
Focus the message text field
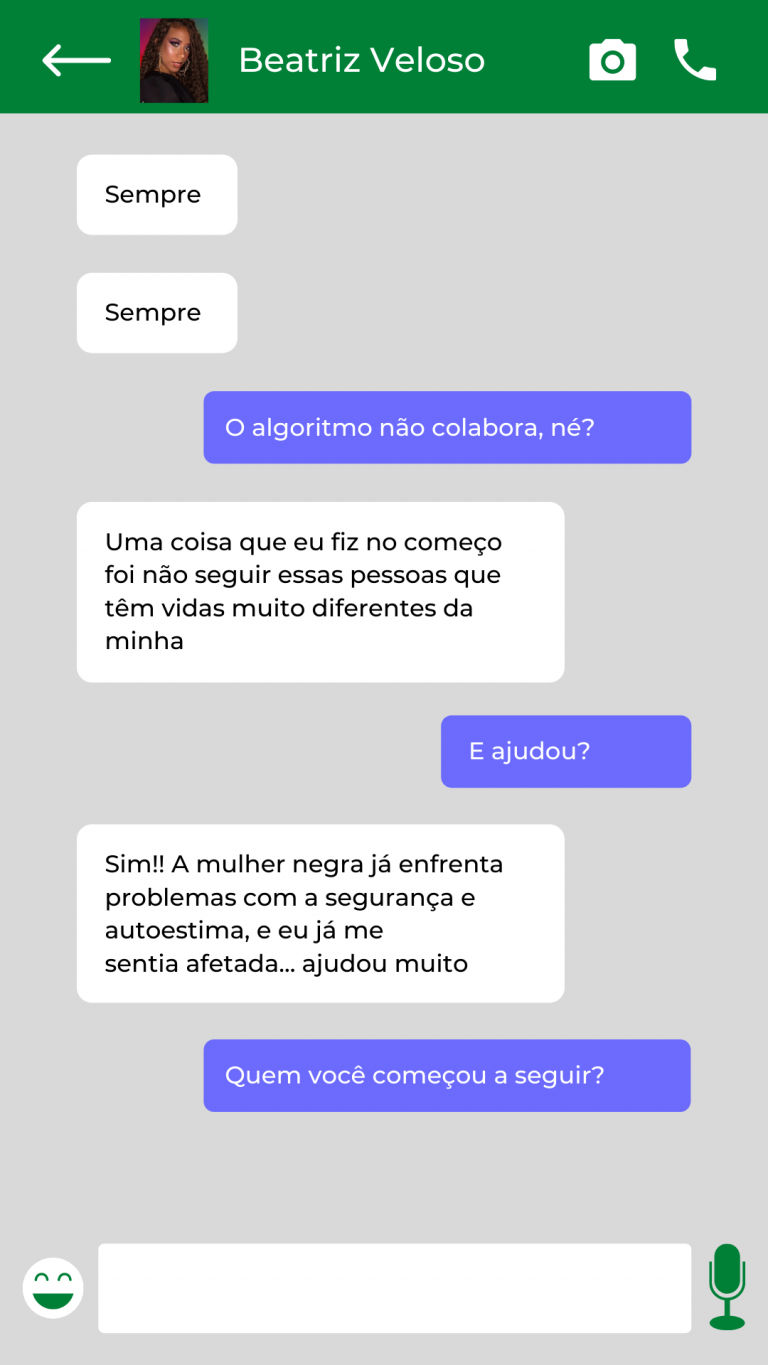394,1288
